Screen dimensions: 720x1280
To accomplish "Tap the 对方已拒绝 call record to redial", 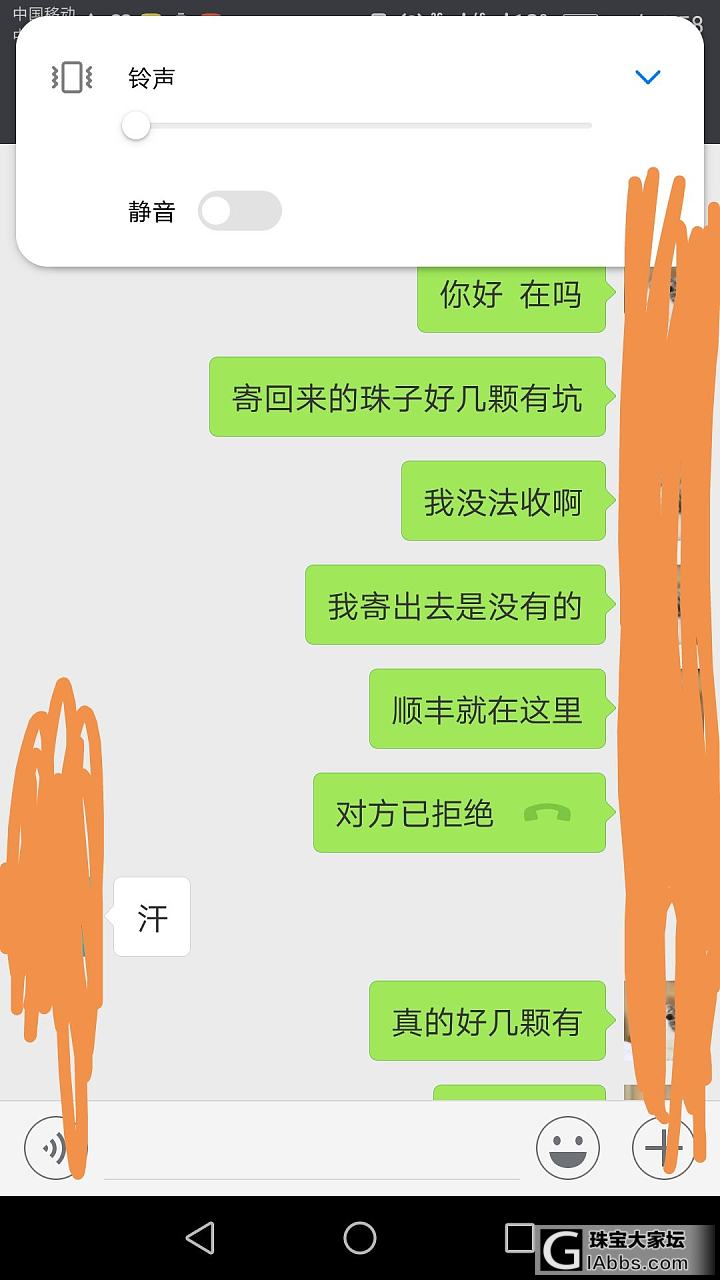I will (x=459, y=813).
